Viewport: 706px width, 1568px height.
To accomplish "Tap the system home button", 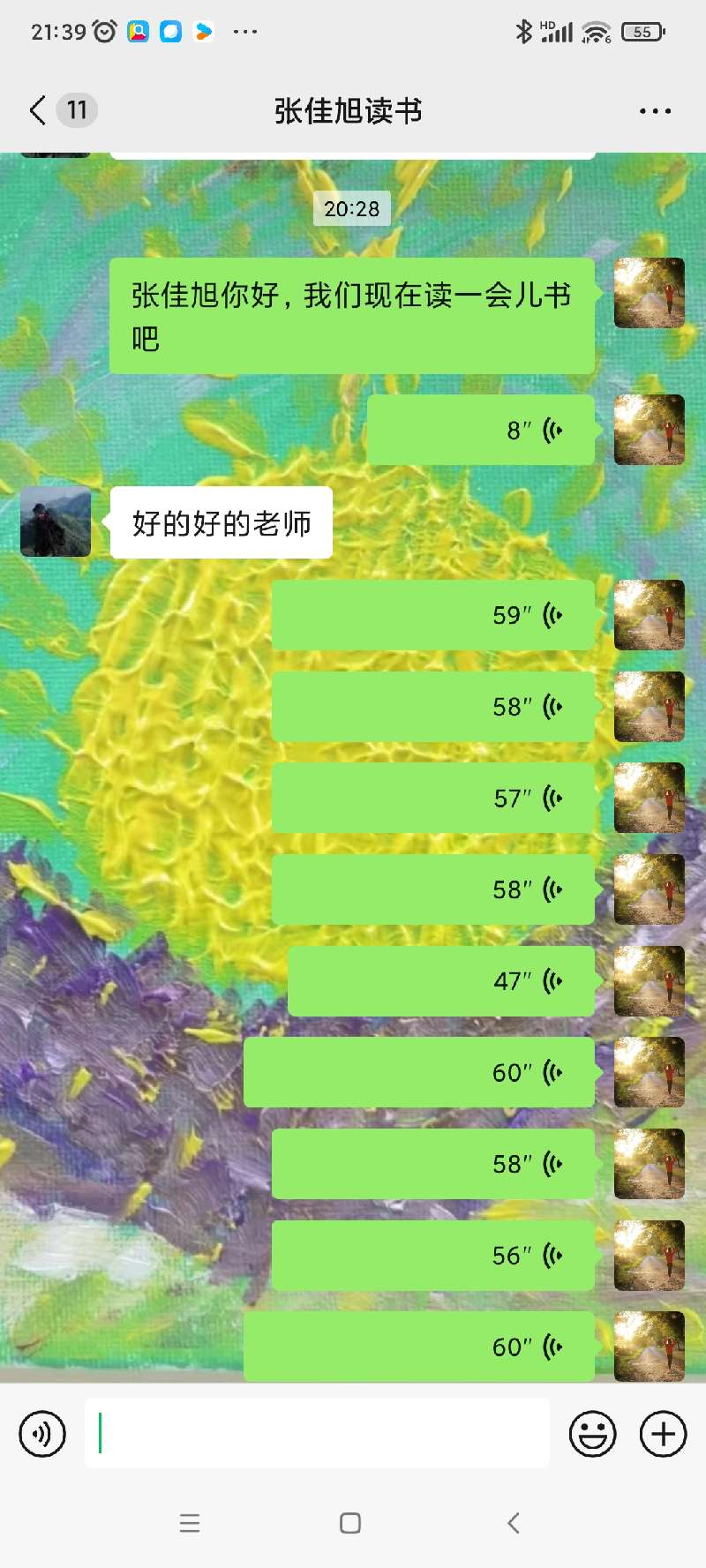I will (x=350, y=1523).
